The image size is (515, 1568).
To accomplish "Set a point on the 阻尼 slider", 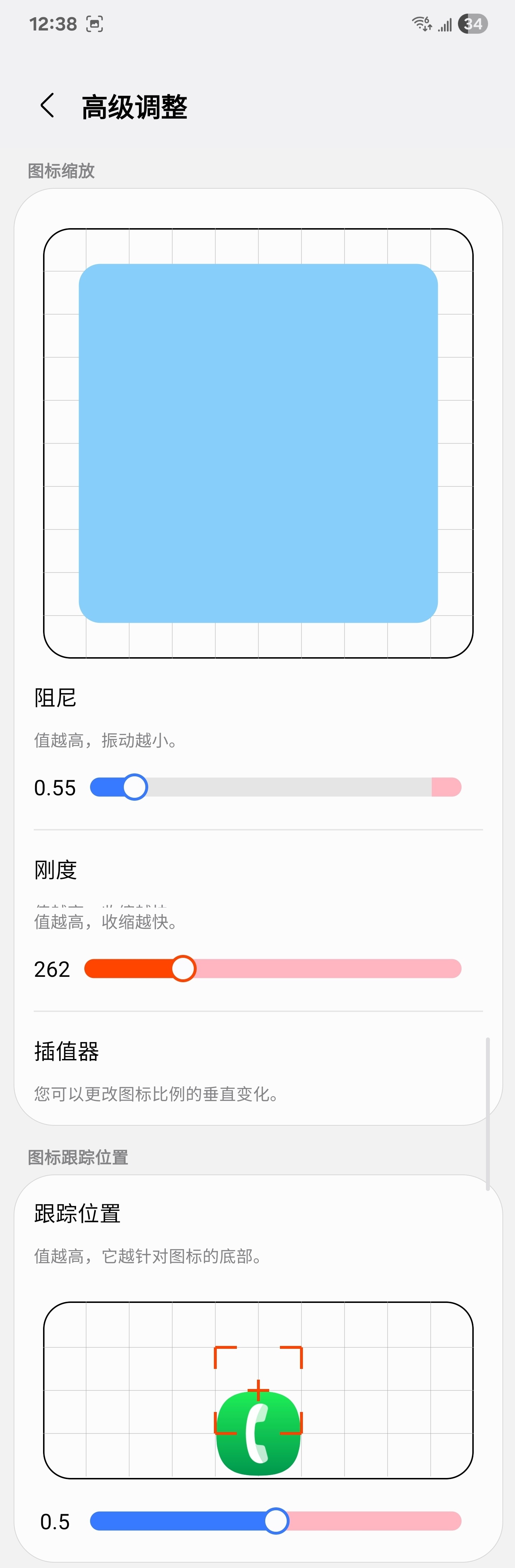I will click(275, 787).
